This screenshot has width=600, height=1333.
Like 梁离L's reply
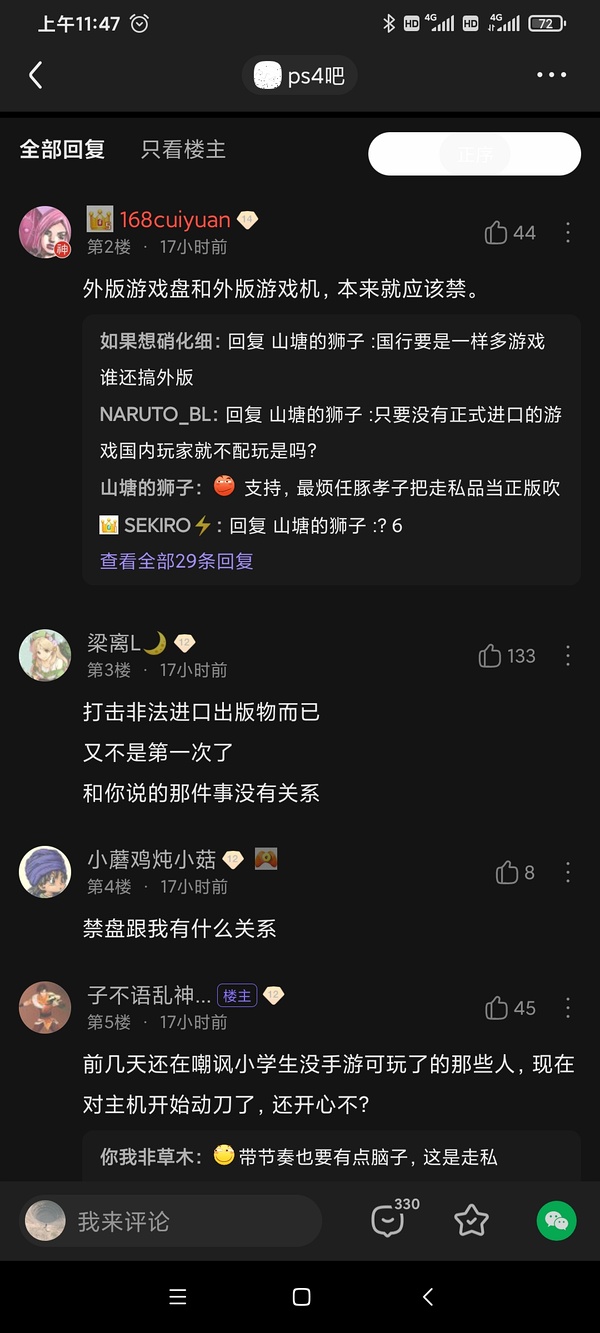[507, 656]
